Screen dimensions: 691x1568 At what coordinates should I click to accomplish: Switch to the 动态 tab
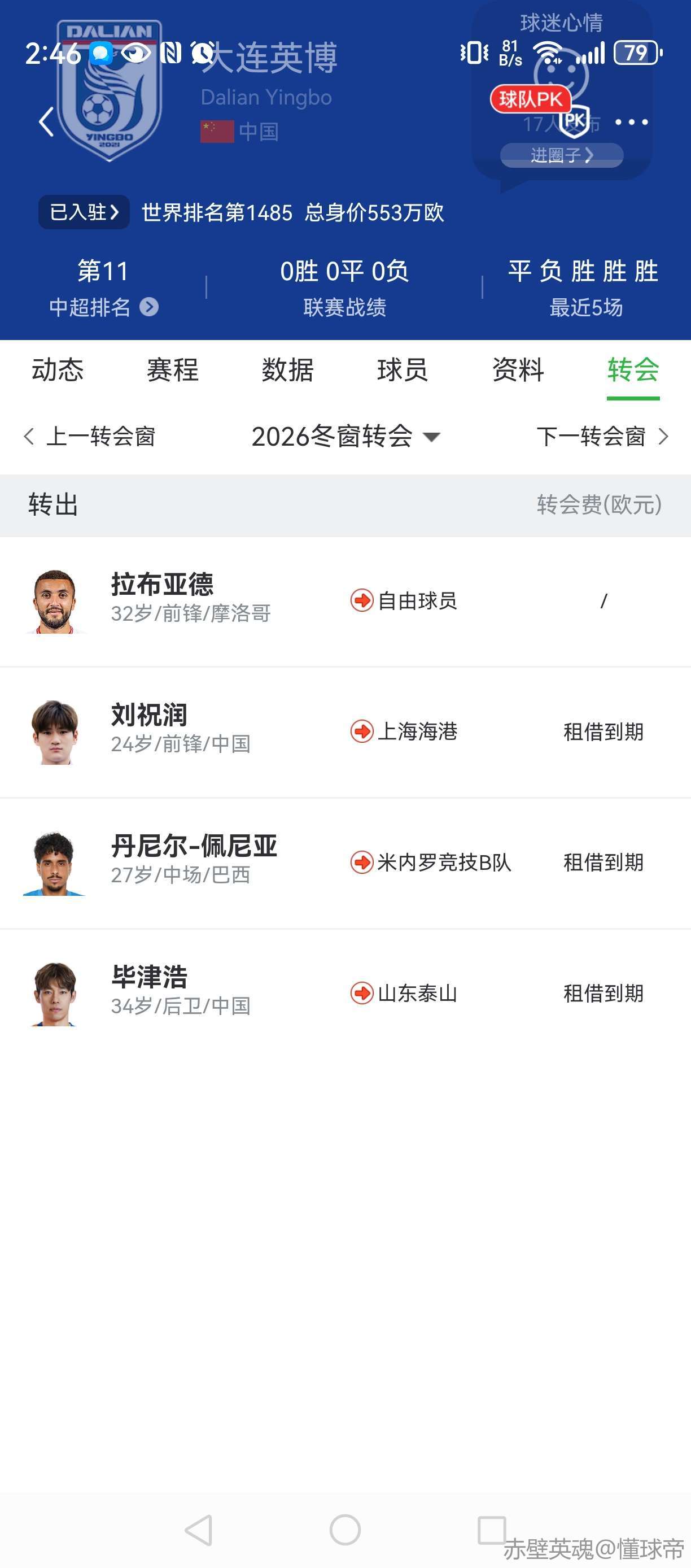click(57, 370)
